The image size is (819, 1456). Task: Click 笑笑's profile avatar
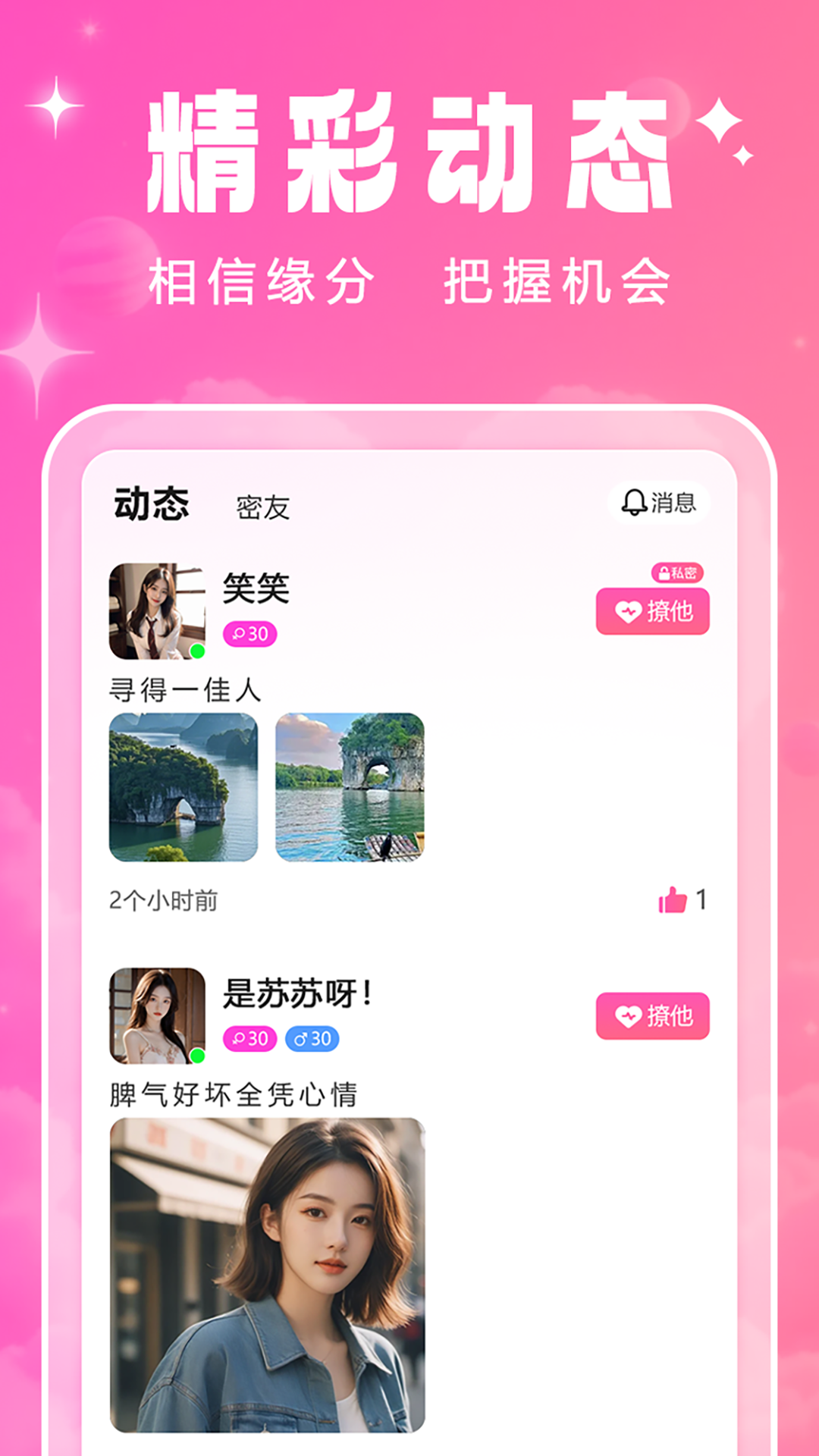click(156, 607)
